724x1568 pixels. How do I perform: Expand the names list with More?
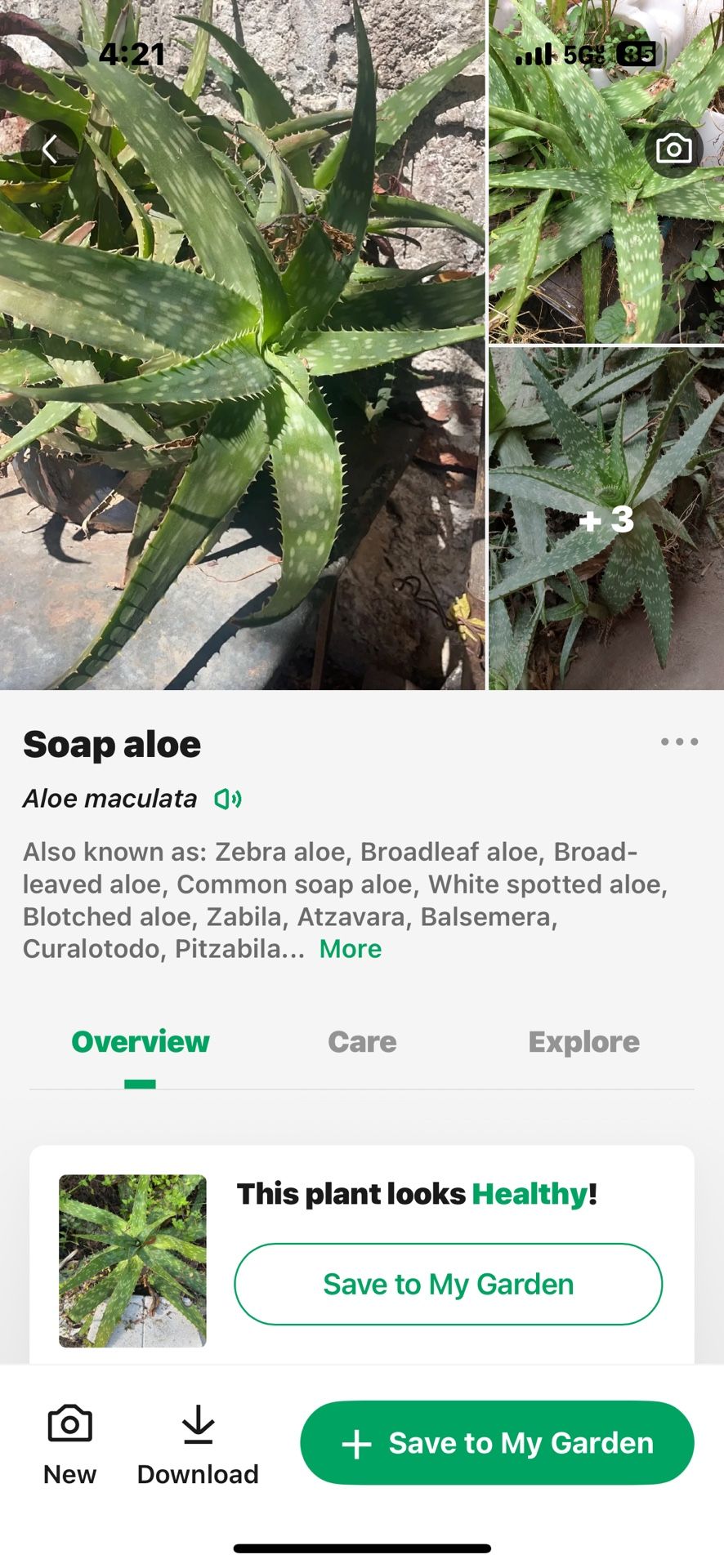351,949
